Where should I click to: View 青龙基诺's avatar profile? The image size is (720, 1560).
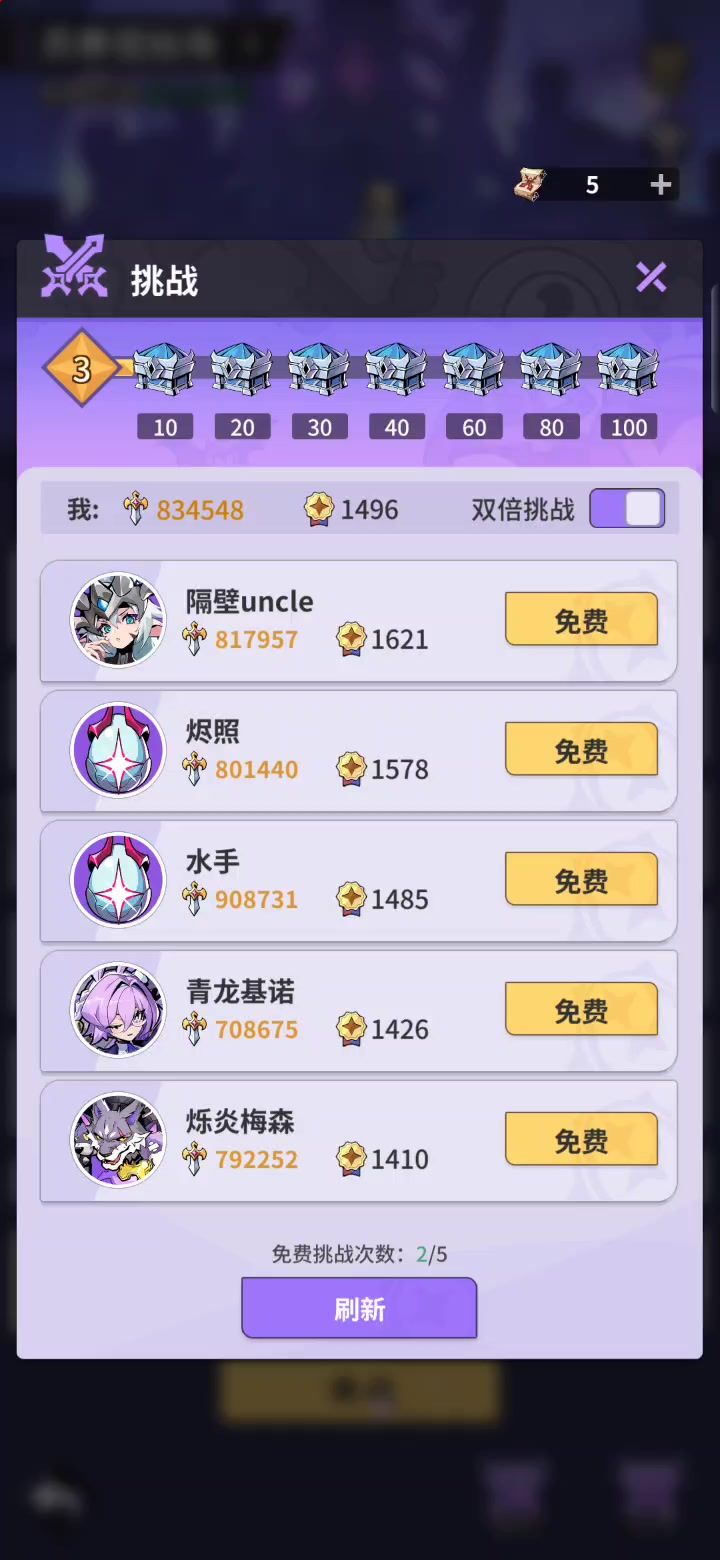[118, 1010]
